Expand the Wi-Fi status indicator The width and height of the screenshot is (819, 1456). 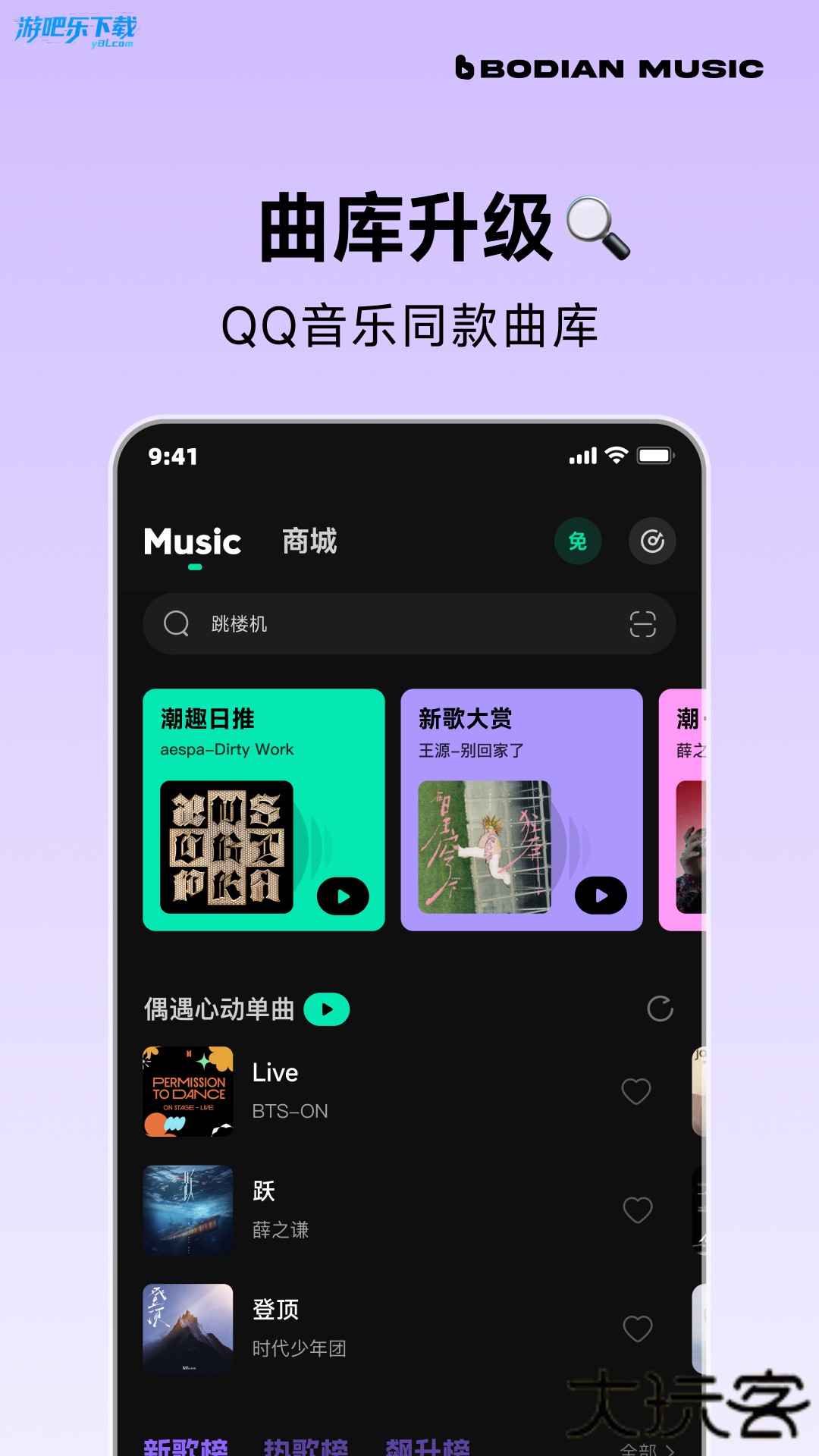click(x=616, y=453)
